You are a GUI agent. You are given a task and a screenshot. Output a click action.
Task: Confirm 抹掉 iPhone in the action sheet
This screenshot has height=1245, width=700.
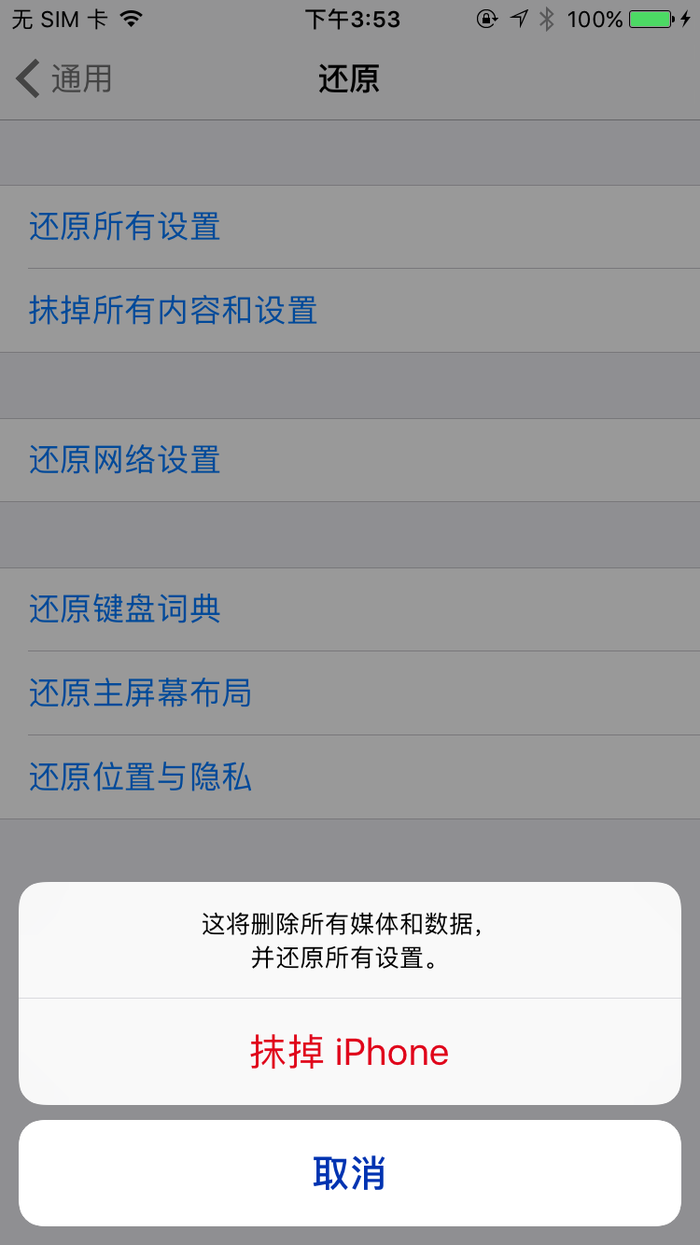[349, 1052]
